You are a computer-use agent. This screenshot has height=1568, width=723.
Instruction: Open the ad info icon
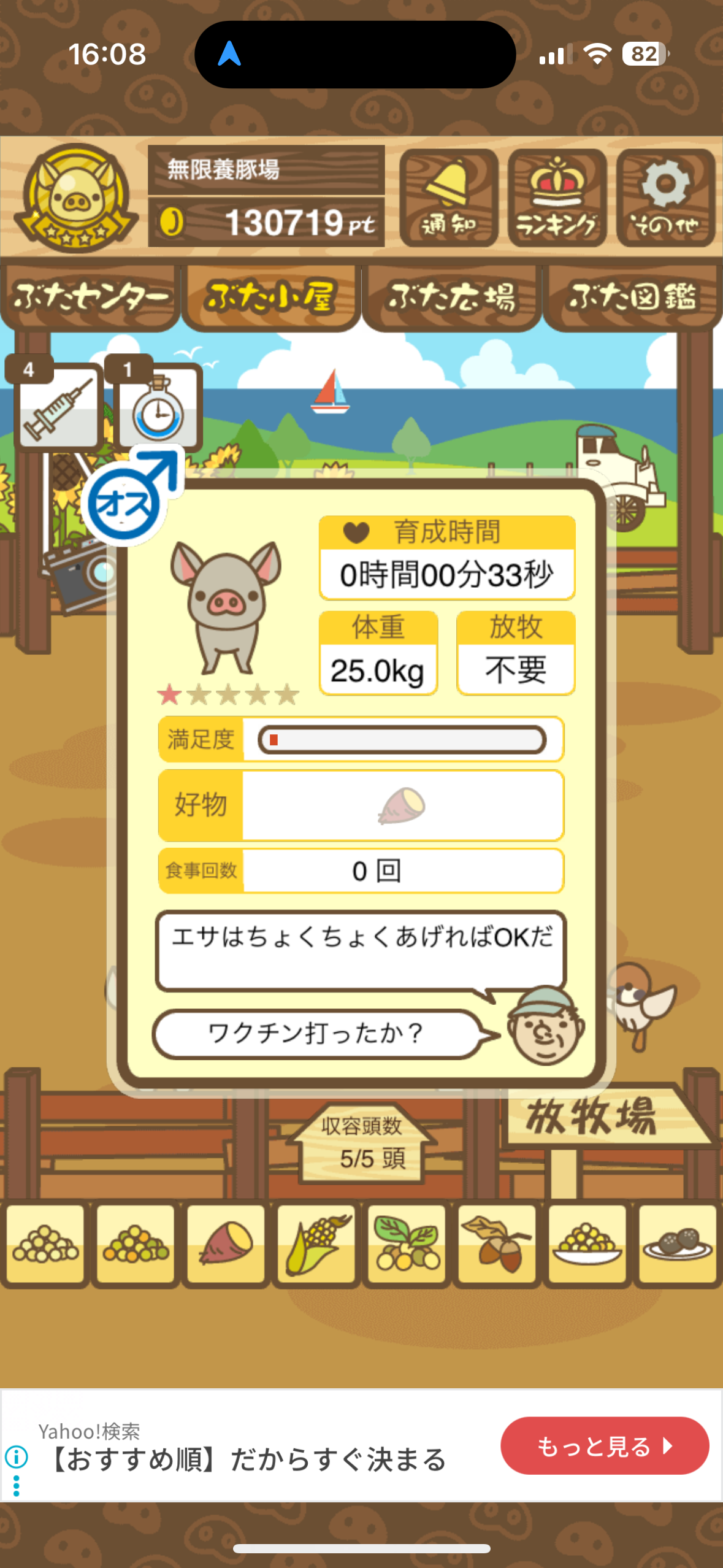[17, 1456]
